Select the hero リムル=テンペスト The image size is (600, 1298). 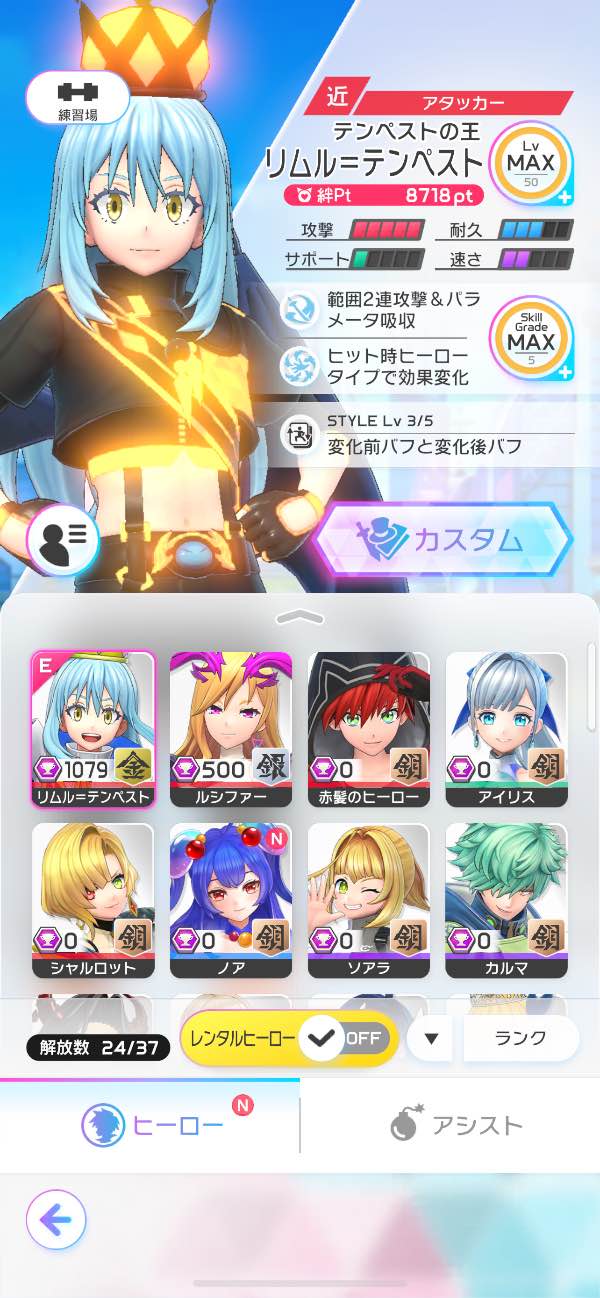pyautogui.click(x=93, y=728)
